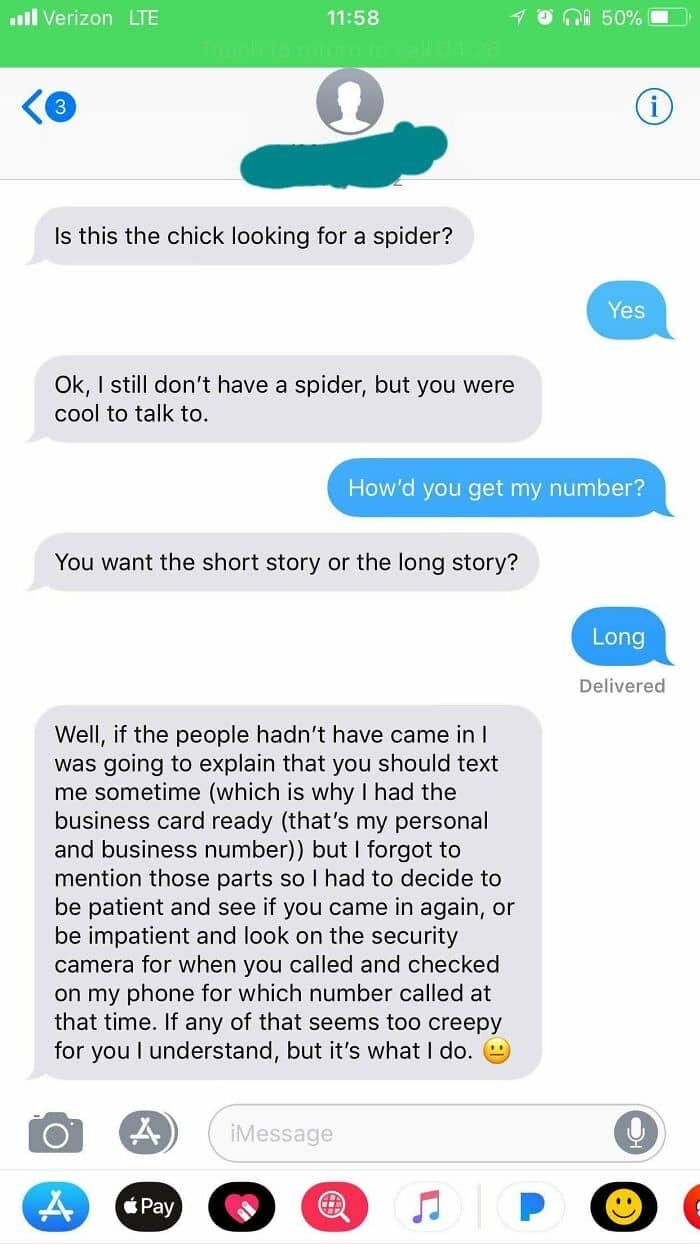Open the camera to attach a photo
This screenshot has height=1244, width=700.
point(56,1132)
